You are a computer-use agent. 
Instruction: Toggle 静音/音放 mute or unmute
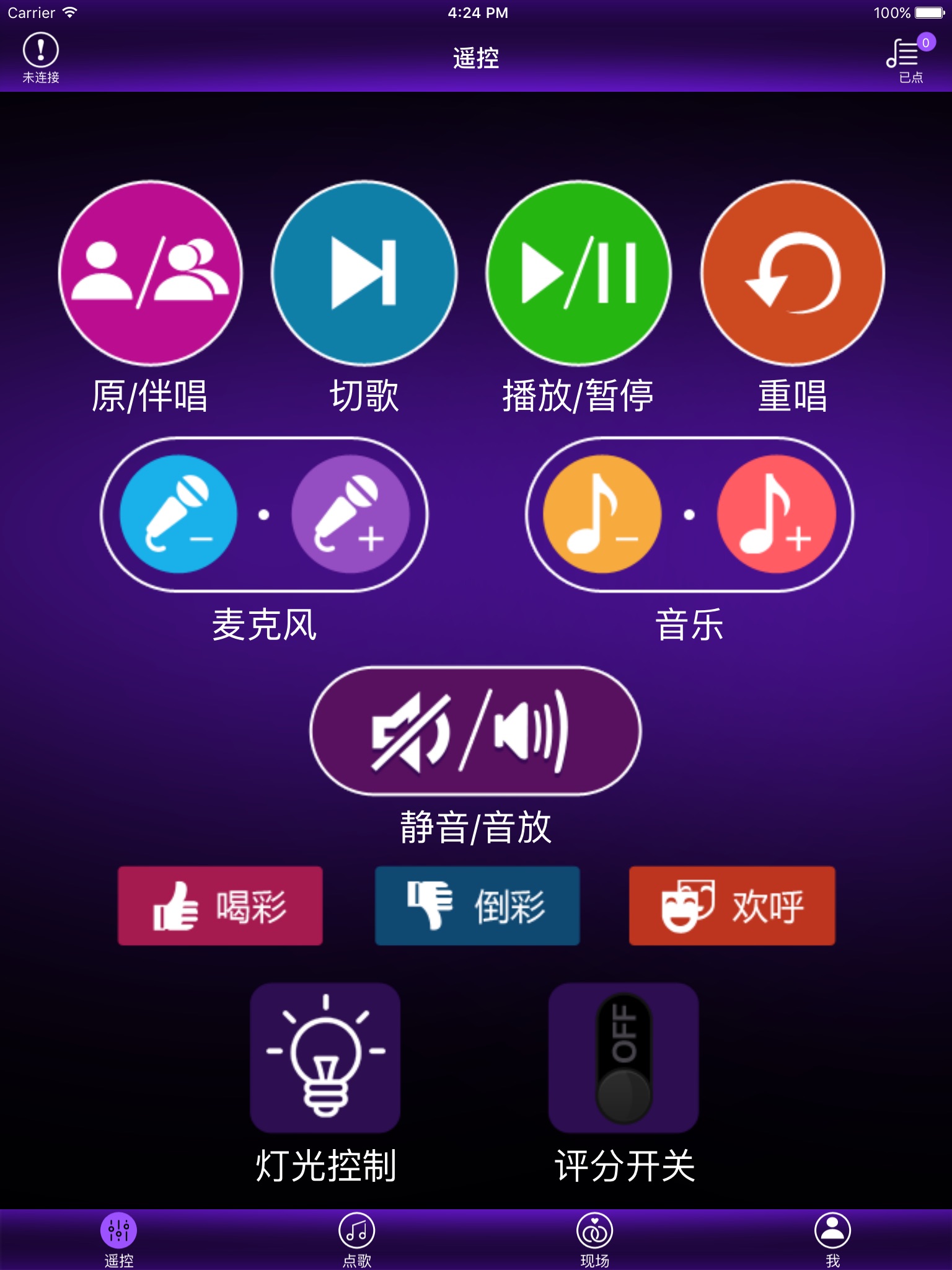coord(475,731)
